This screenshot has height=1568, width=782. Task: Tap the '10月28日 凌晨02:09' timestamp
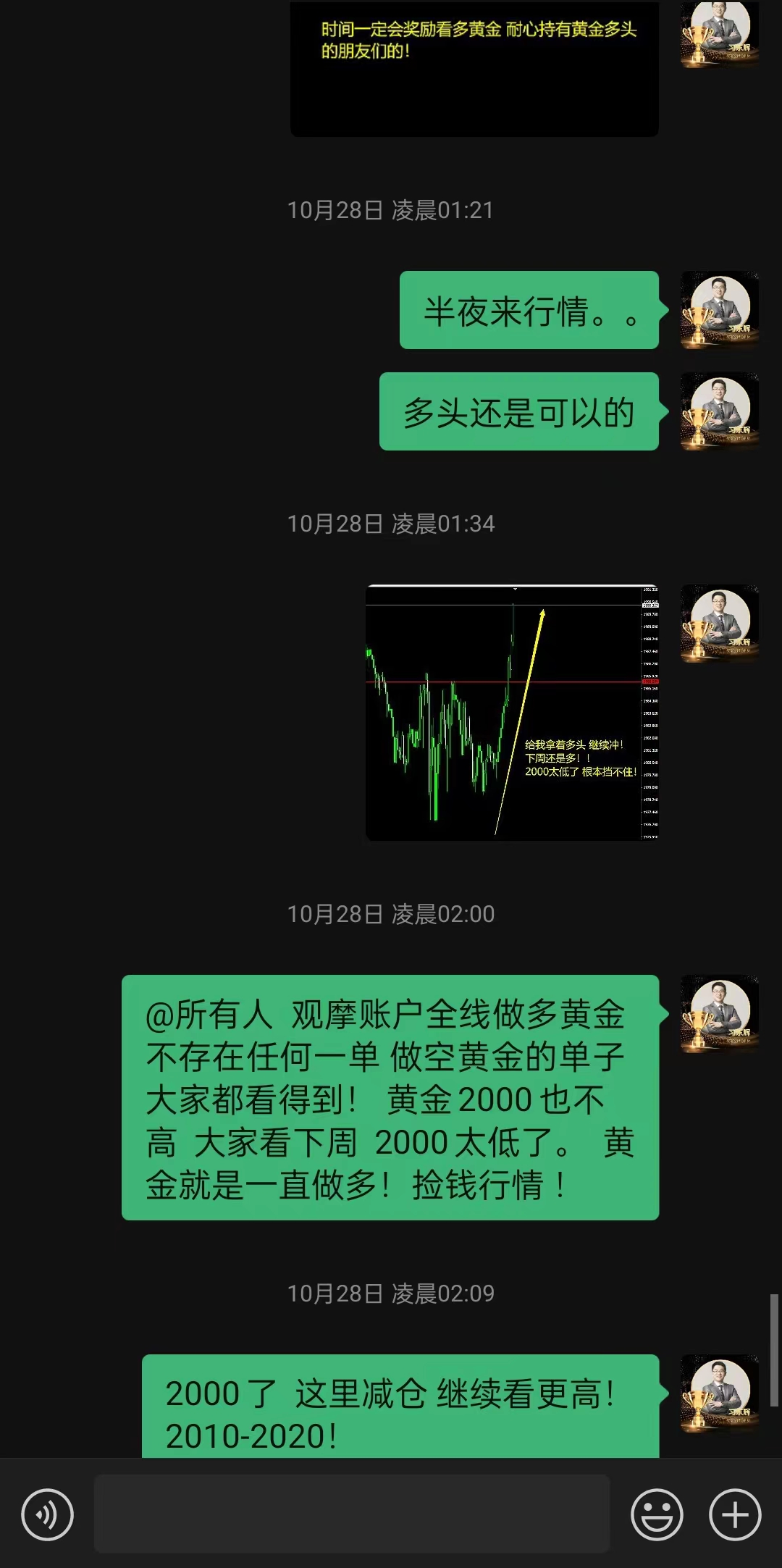tap(391, 1294)
